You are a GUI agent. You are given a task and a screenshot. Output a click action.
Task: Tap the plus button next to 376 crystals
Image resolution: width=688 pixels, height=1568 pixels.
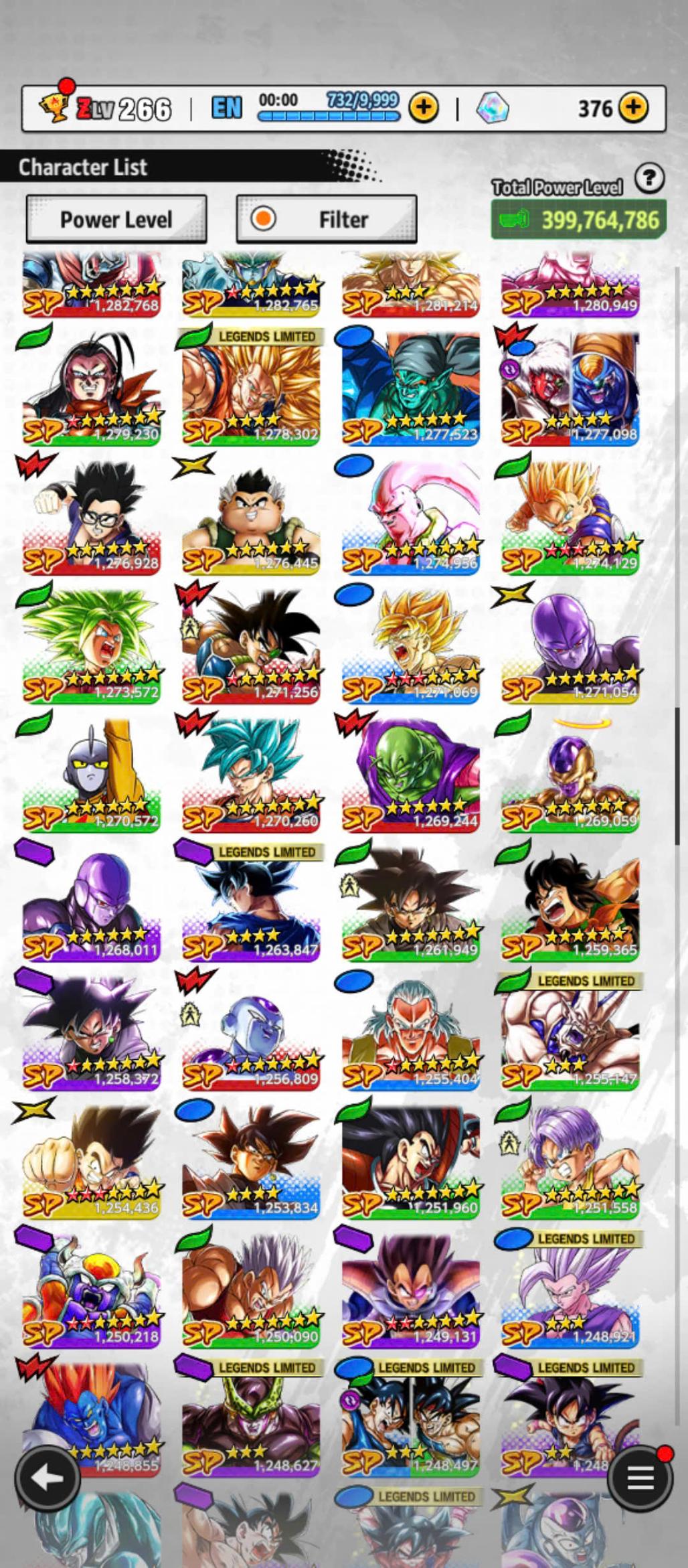pyautogui.click(x=632, y=107)
